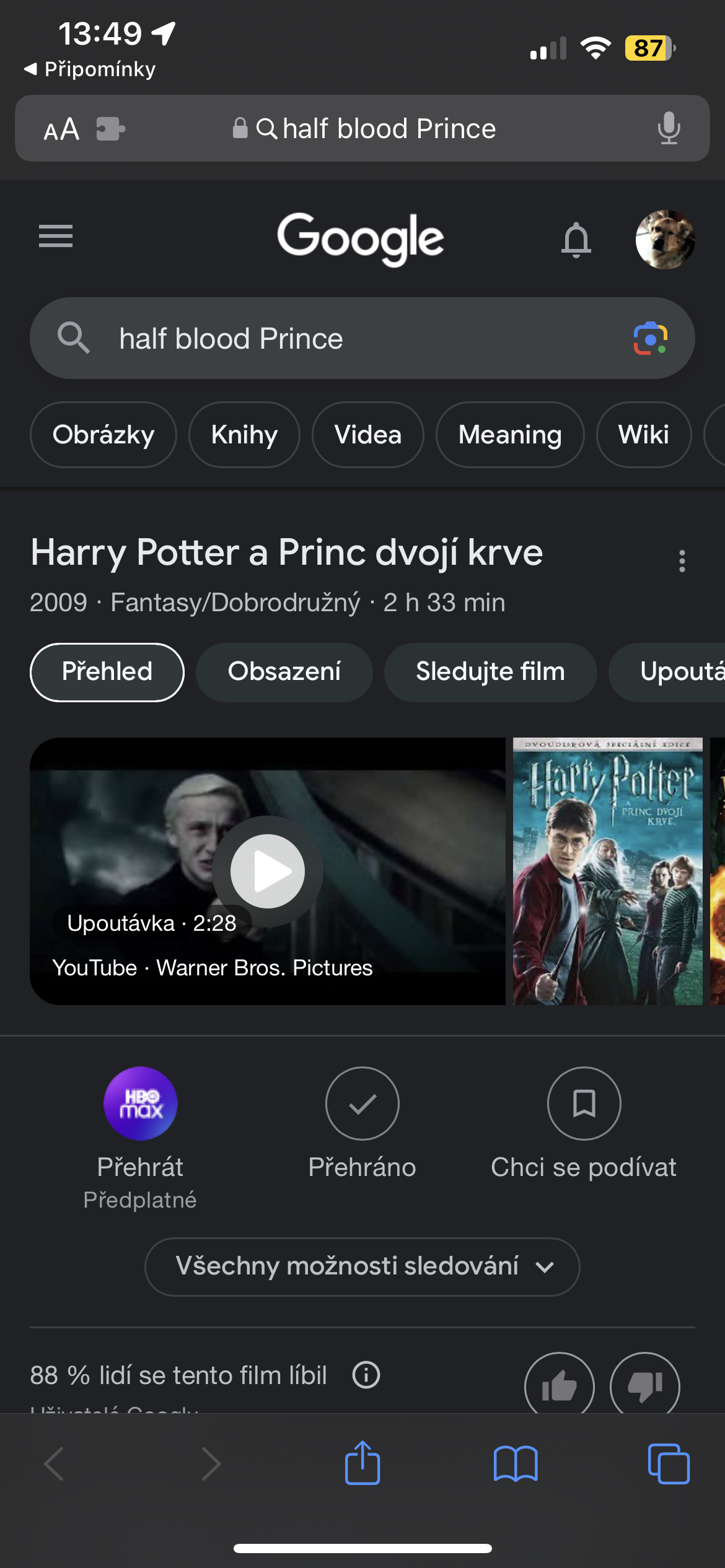This screenshot has height=1568, width=725.
Task: Select the Knihy filter chip
Action: coord(244,435)
